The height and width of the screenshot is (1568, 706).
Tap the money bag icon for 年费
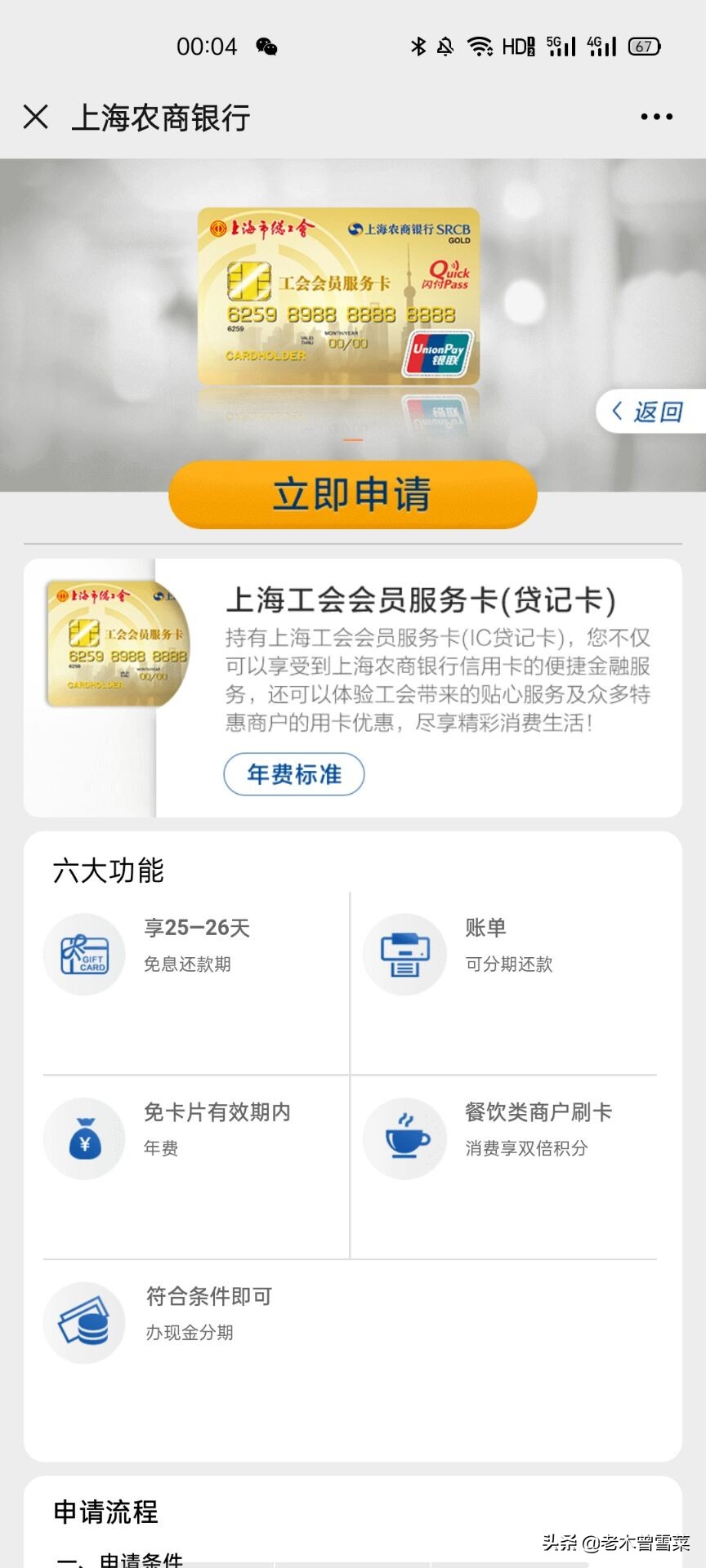84,1138
